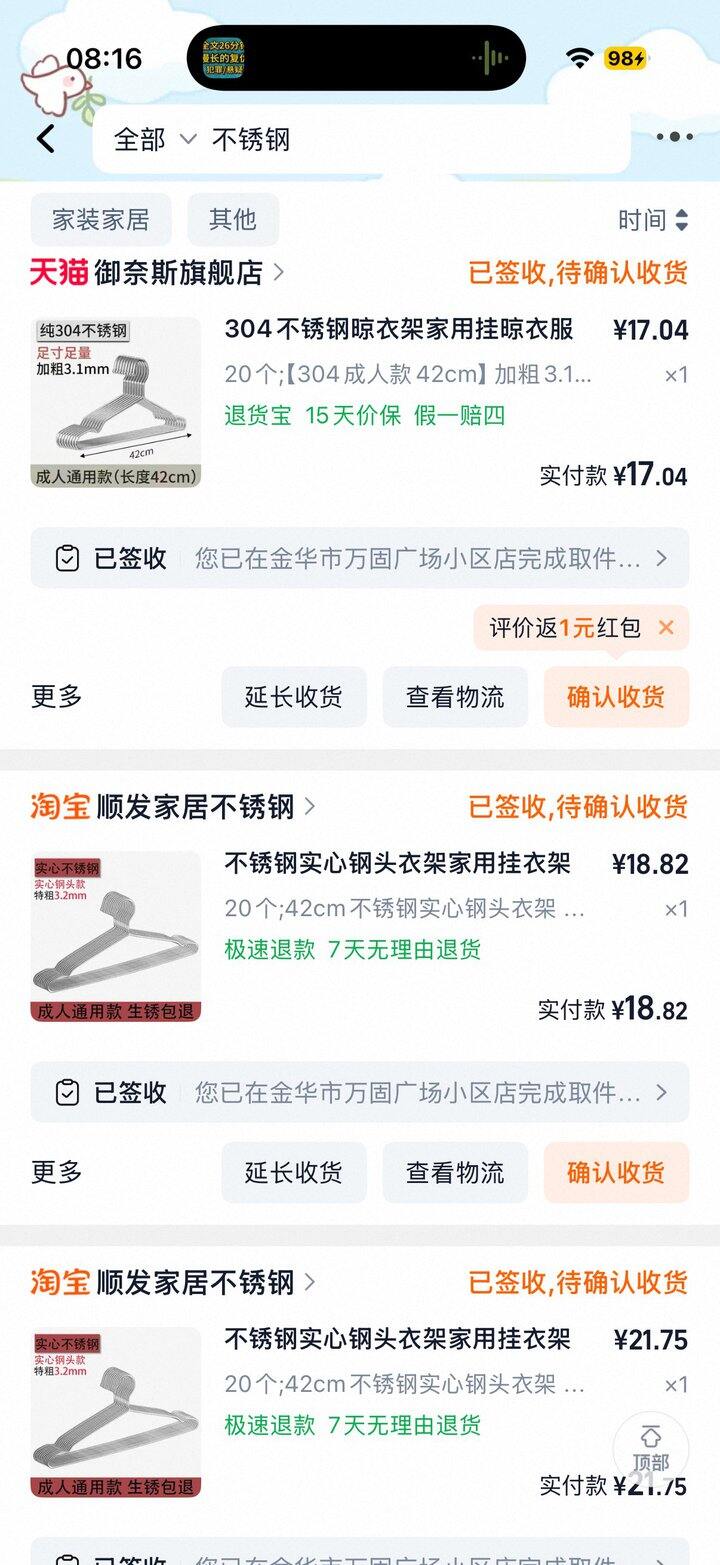This screenshot has width=720, height=1565.
Task: Check logistics for the ¥17.04 order
Action: (455, 697)
